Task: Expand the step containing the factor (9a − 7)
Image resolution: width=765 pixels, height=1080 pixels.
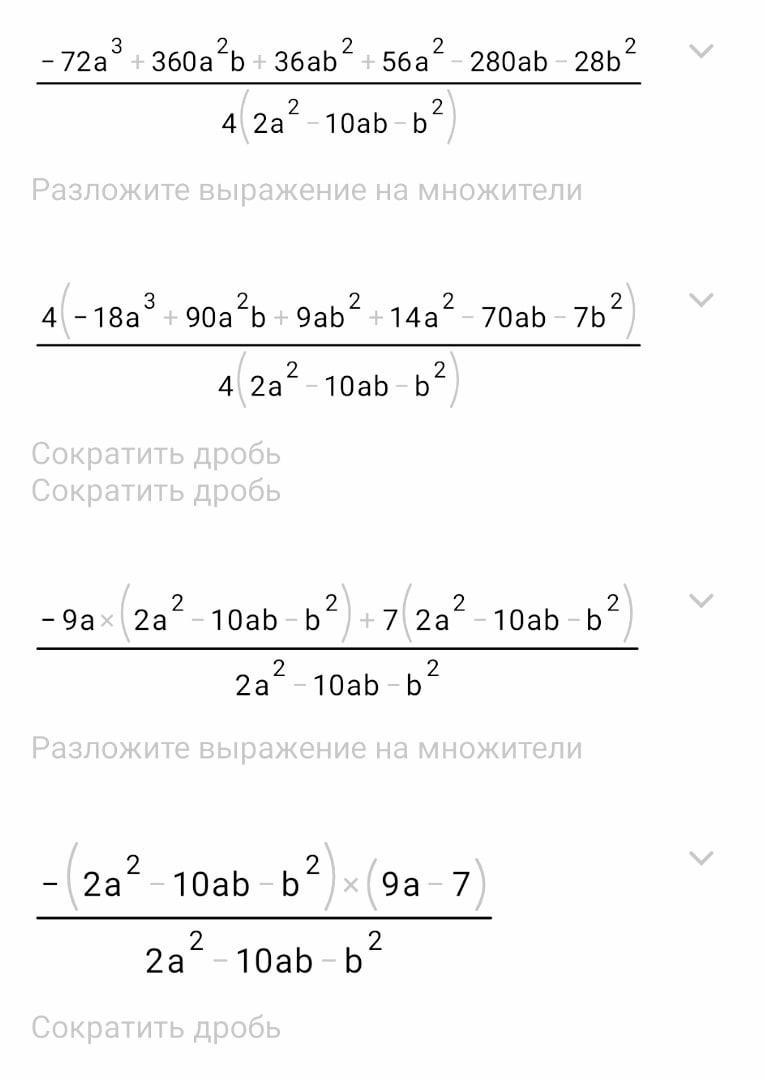Action: coord(703,858)
